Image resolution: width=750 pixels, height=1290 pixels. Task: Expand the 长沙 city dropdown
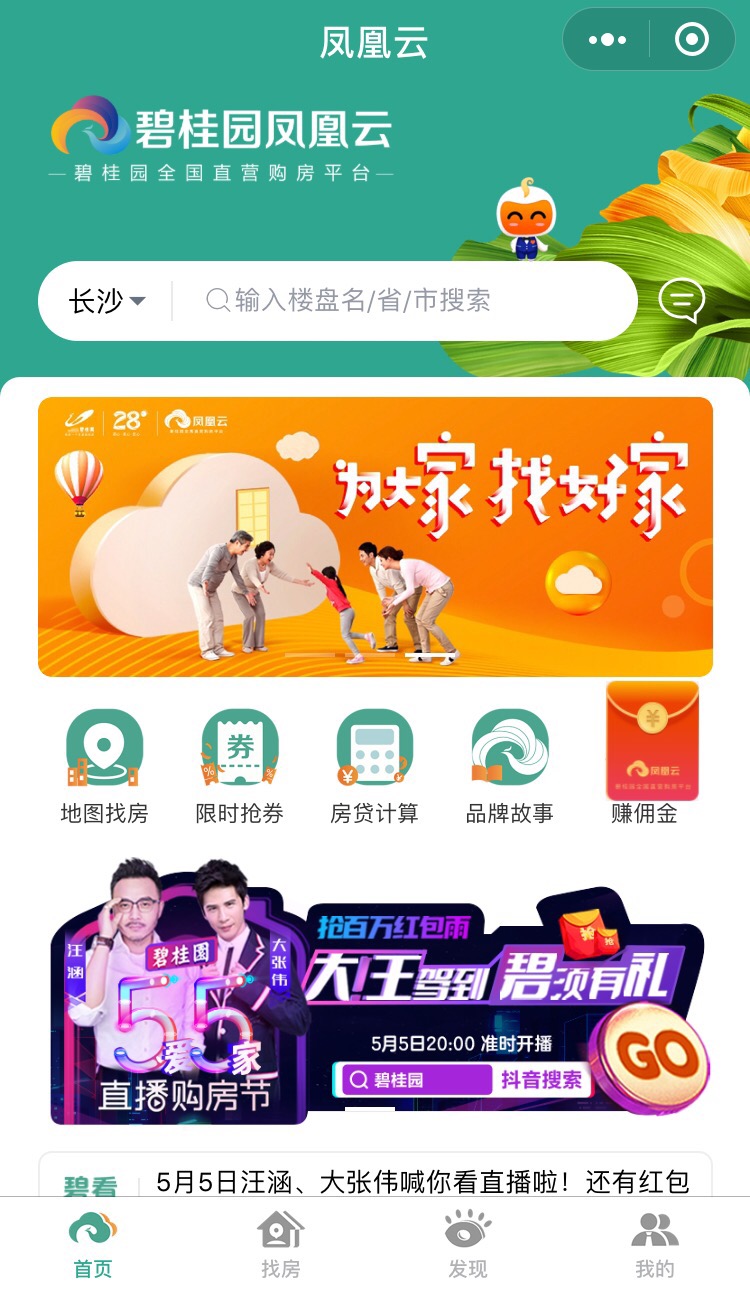click(106, 301)
